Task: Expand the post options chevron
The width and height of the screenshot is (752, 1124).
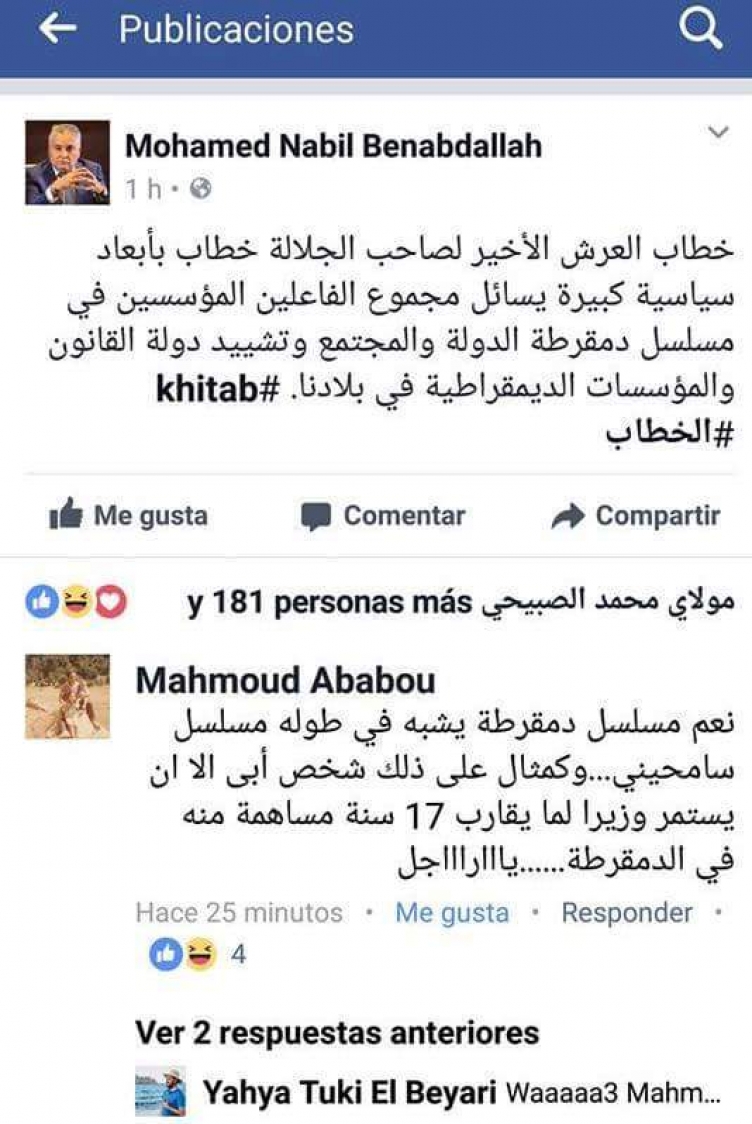Action: click(x=718, y=134)
